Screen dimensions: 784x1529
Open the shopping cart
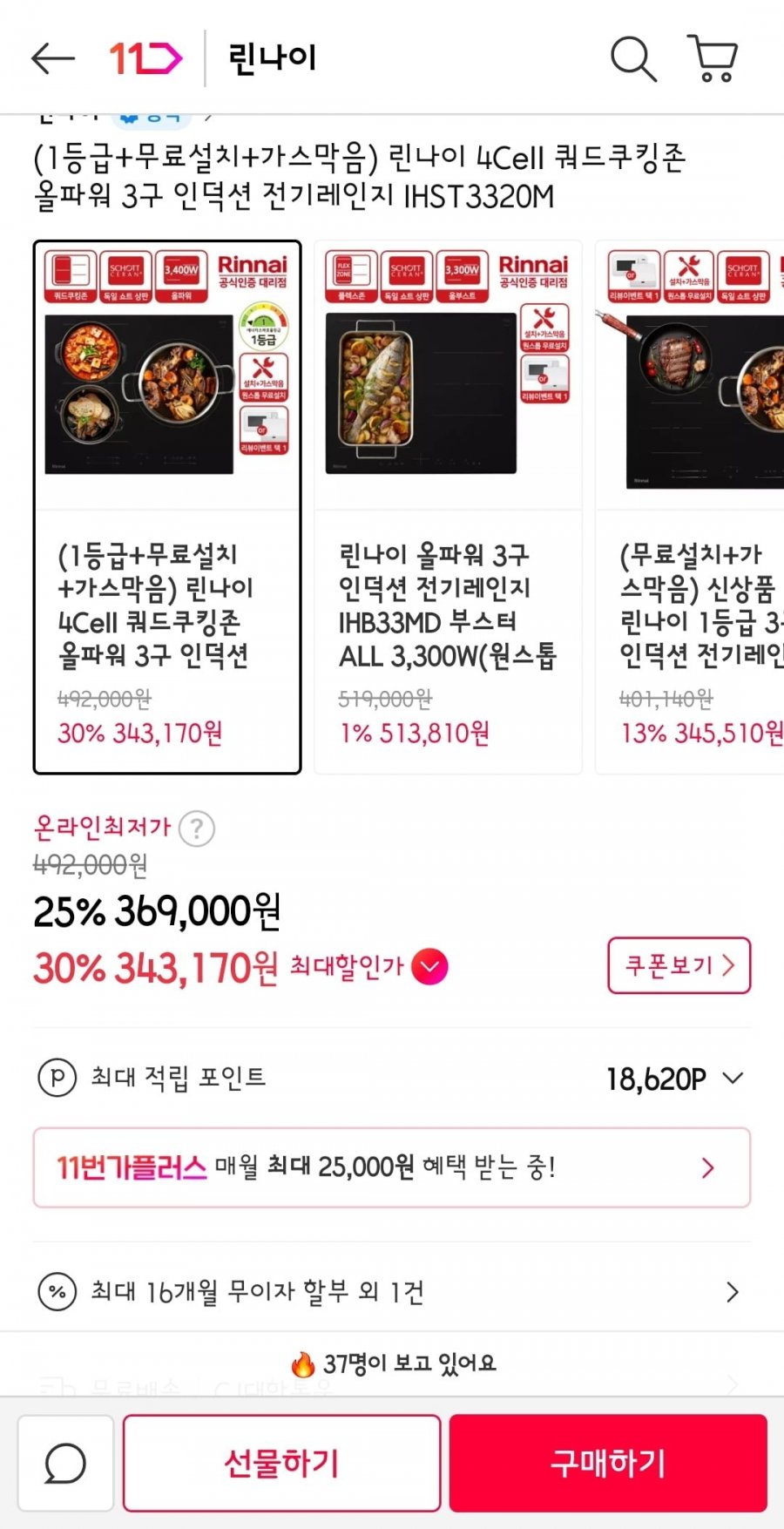[713, 58]
